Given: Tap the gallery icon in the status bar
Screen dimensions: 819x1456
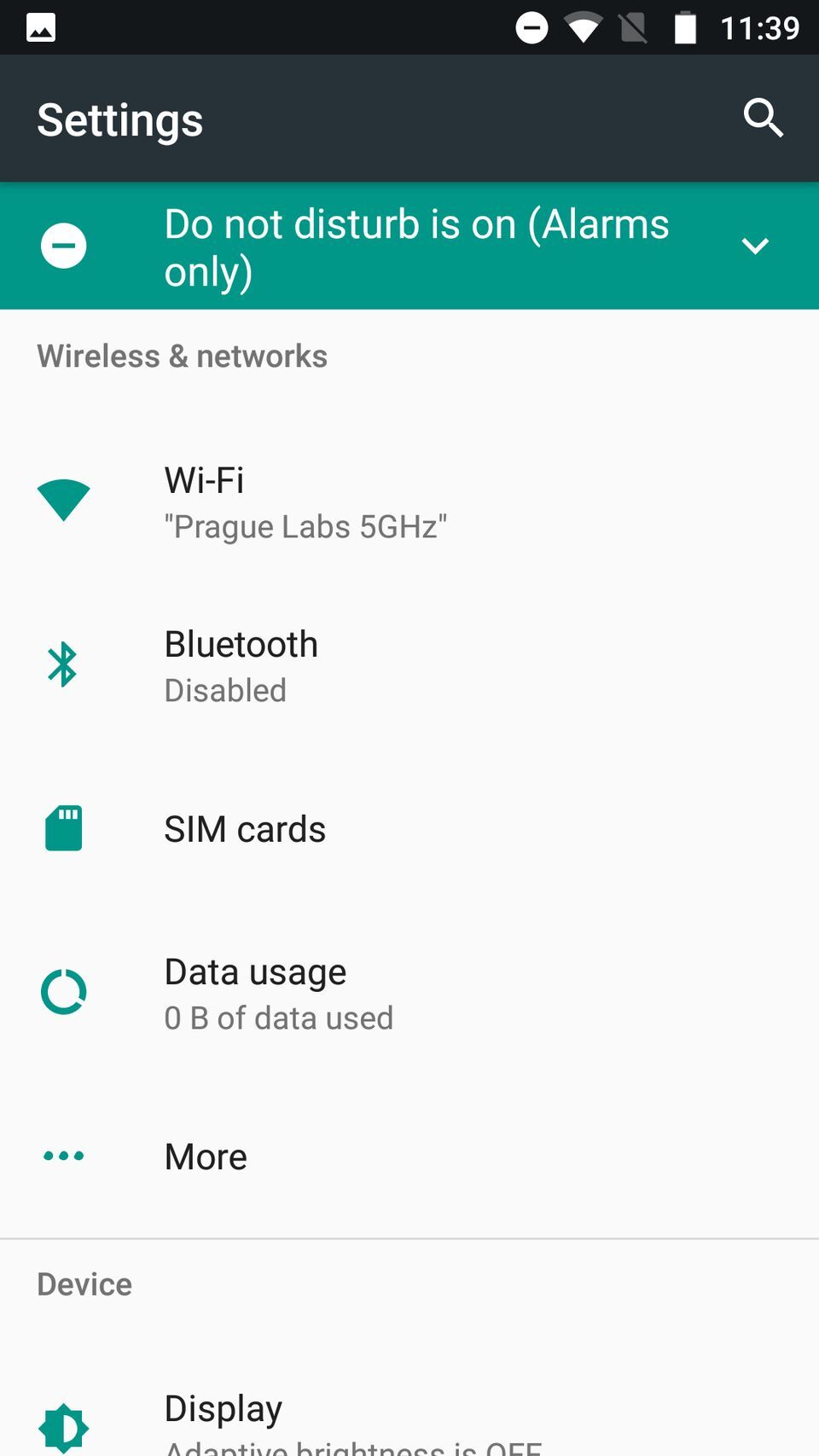Looking at the screenshot, I should (x=40, y=26).
